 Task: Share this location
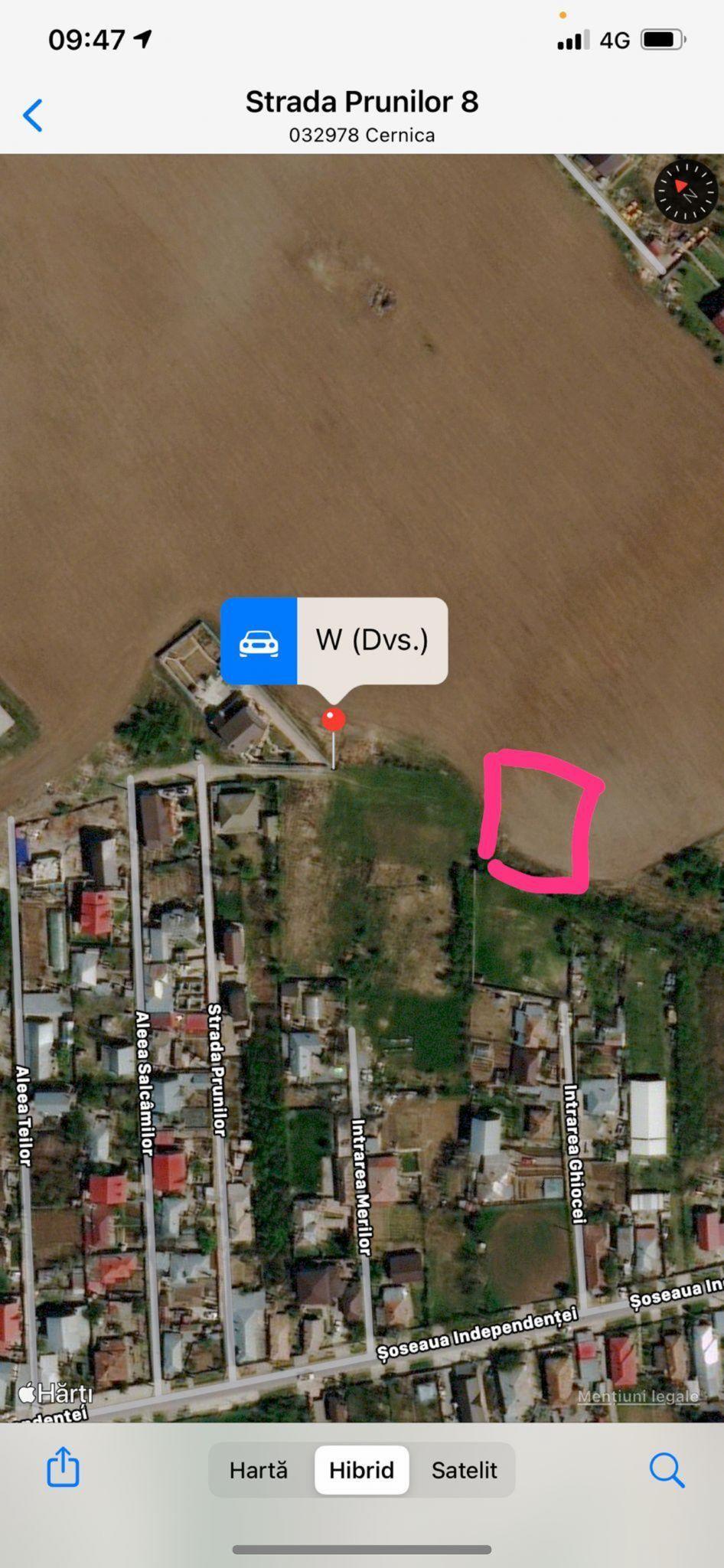[63, 1467]
